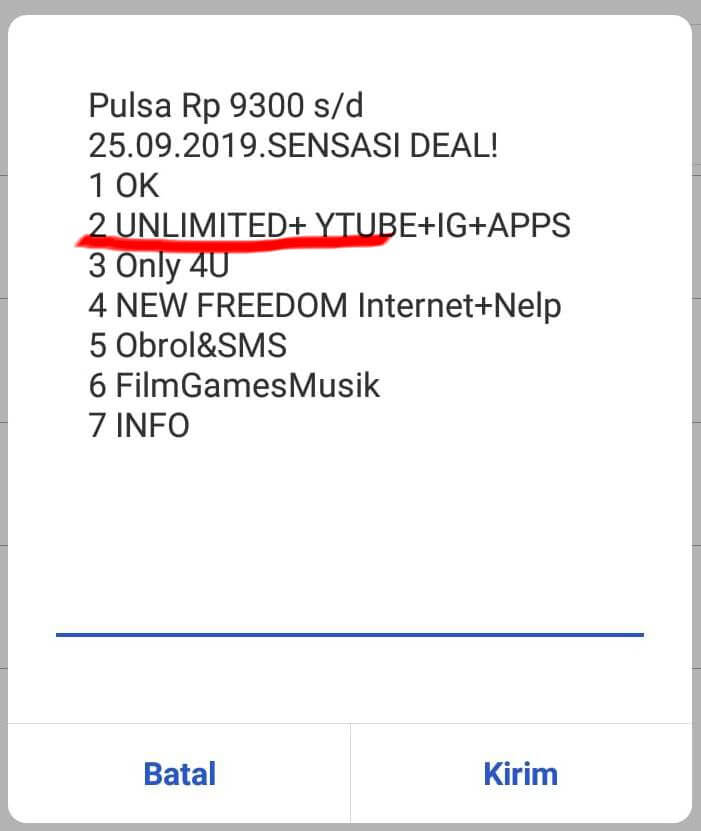
Task: Send the reply with Kirim
Action: (520, 773)
